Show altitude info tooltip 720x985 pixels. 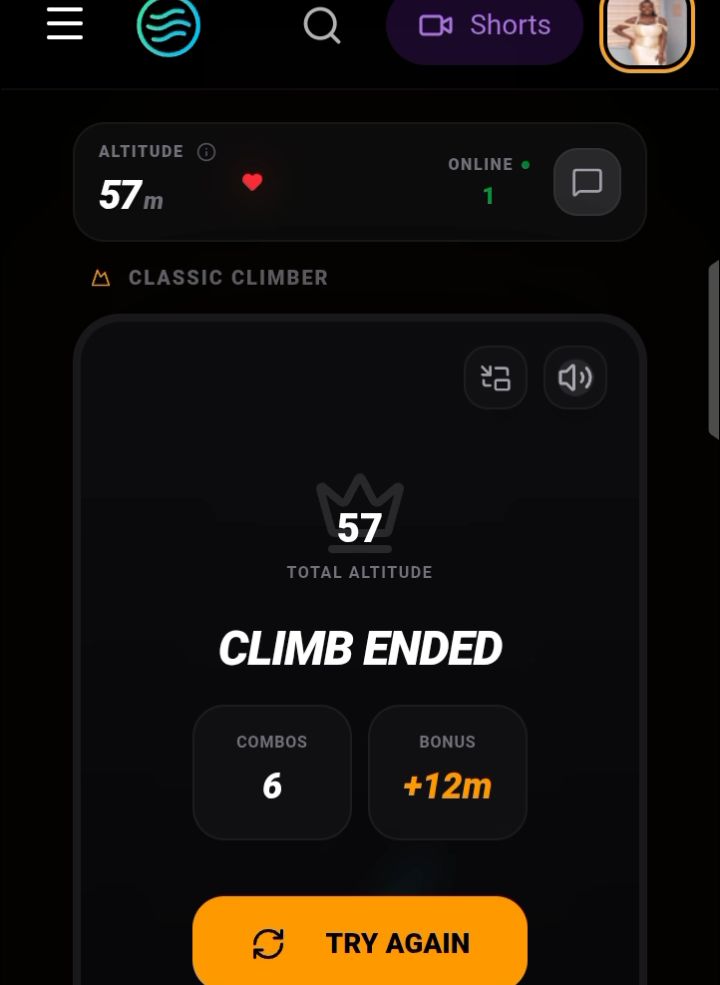[206, 152]
